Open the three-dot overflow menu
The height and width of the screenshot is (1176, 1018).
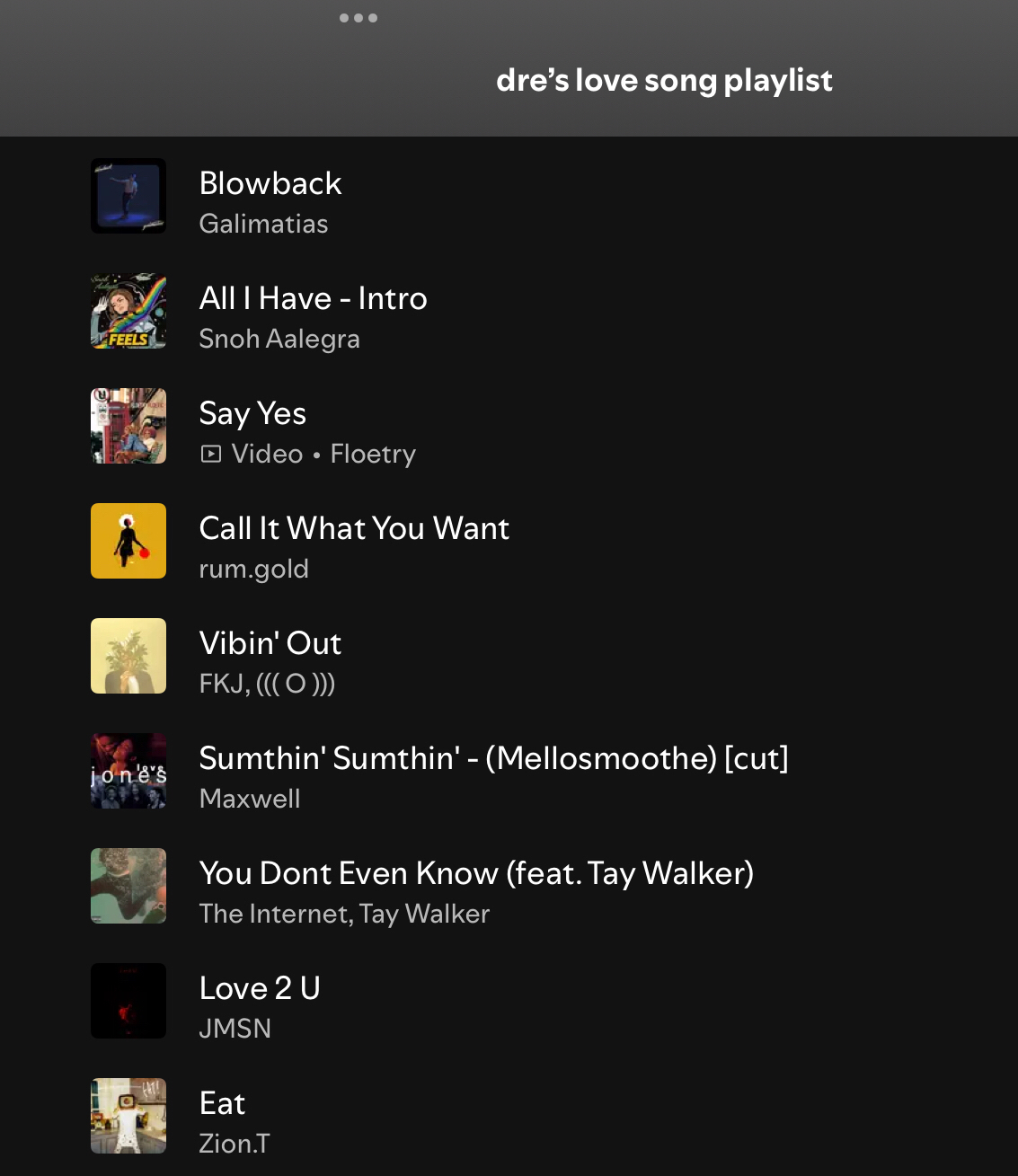pyautogui.click(x=359, y=18)
